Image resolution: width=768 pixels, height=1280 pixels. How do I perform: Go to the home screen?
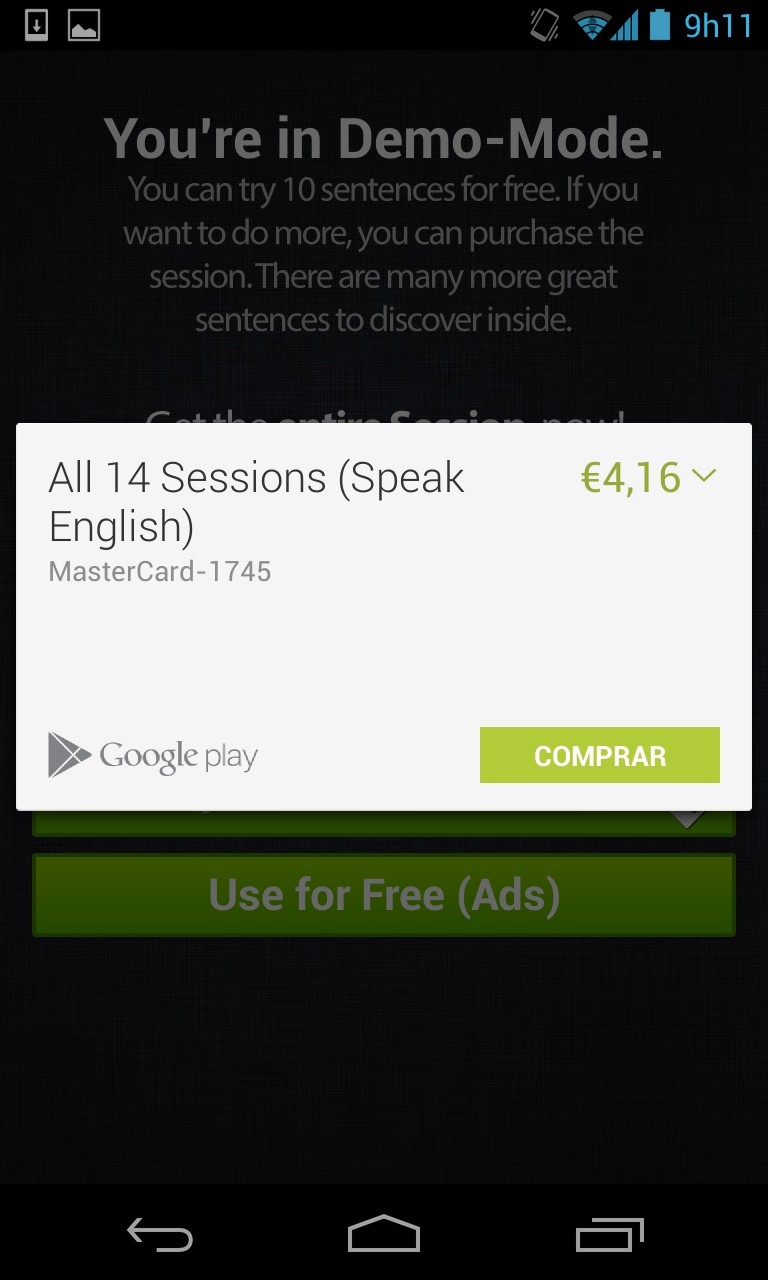pyautogui.click(x=384, y=1235)
